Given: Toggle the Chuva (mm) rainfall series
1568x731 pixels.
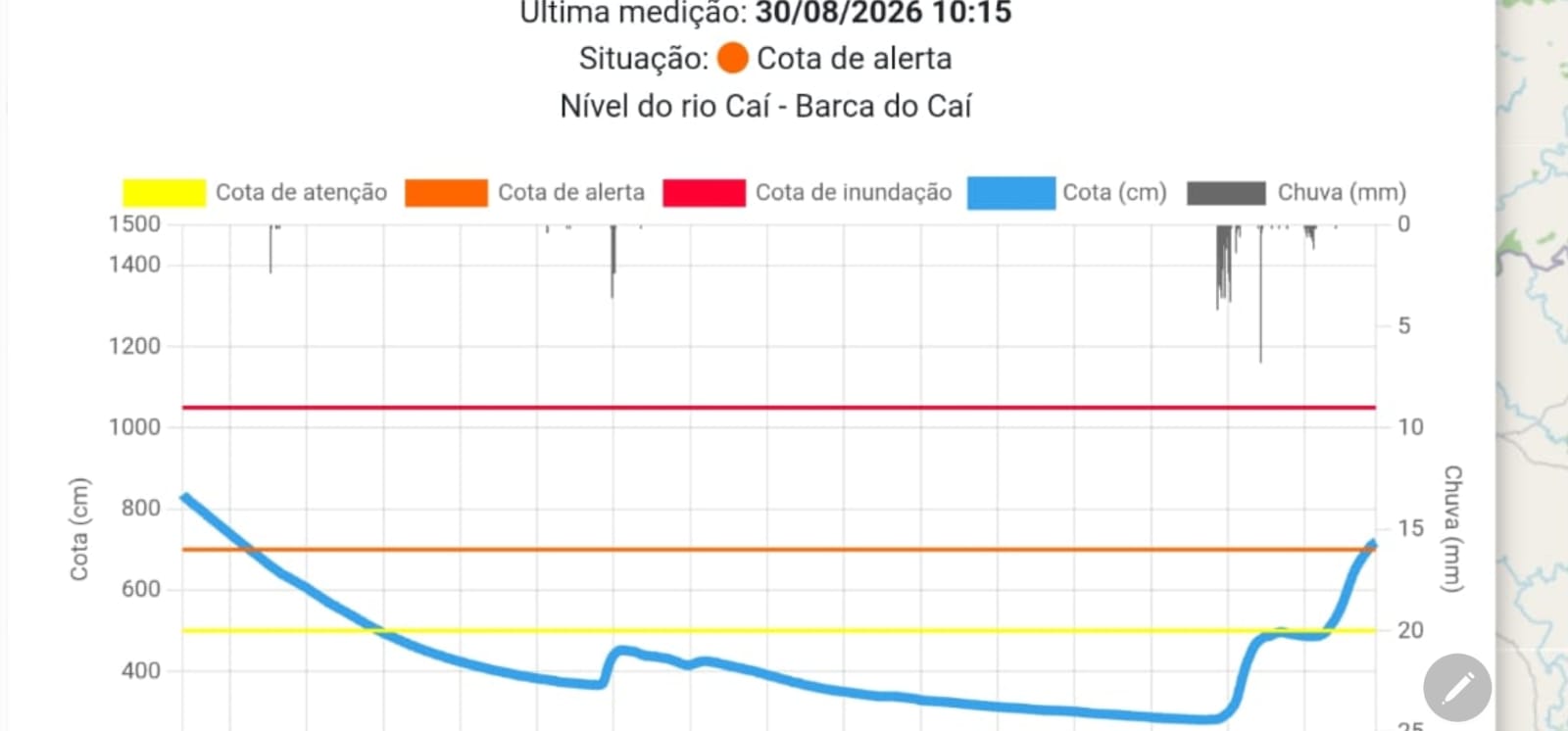Looking at the screenshot, I should coord(1297,192).
